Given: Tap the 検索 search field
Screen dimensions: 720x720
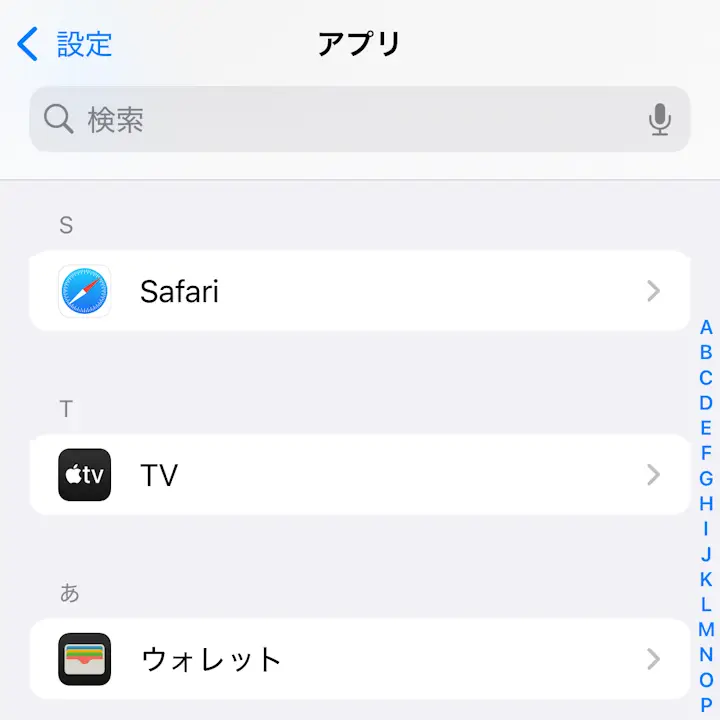Looking at the screenshot, I should tap(340, 120).
